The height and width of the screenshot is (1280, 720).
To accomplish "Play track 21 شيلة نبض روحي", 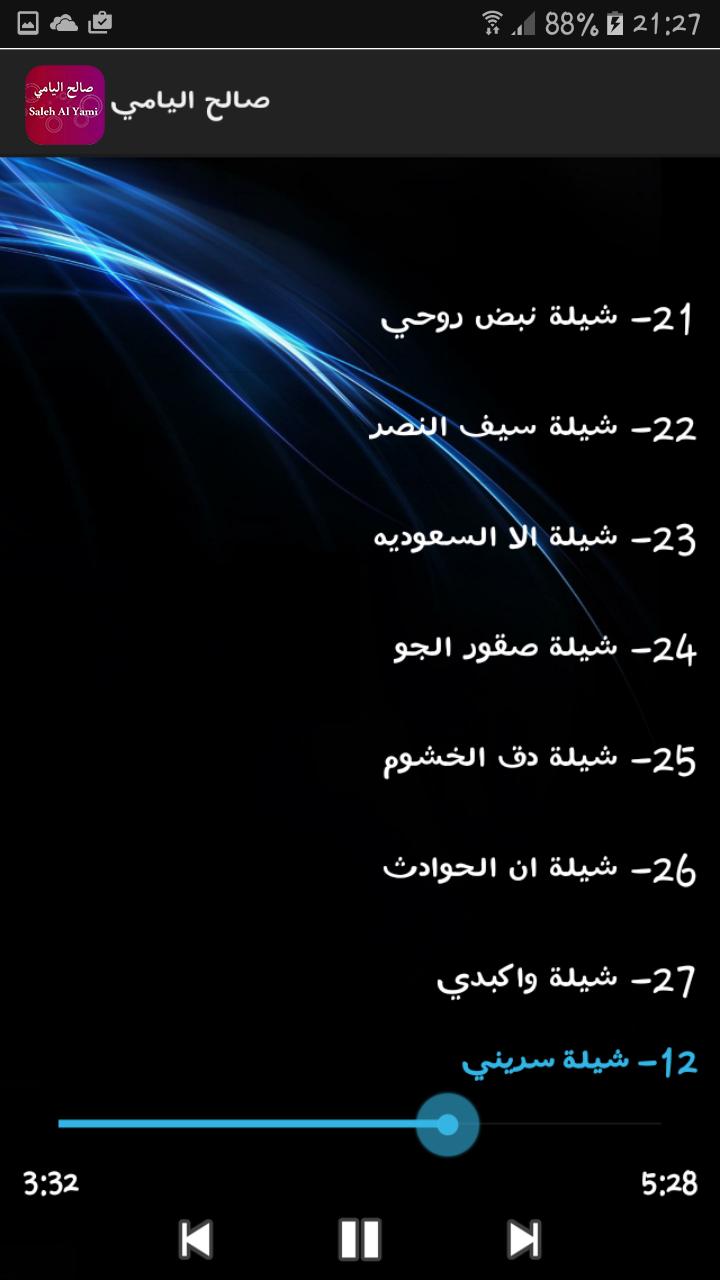I will pyautogui.click(x=537, y=320).
